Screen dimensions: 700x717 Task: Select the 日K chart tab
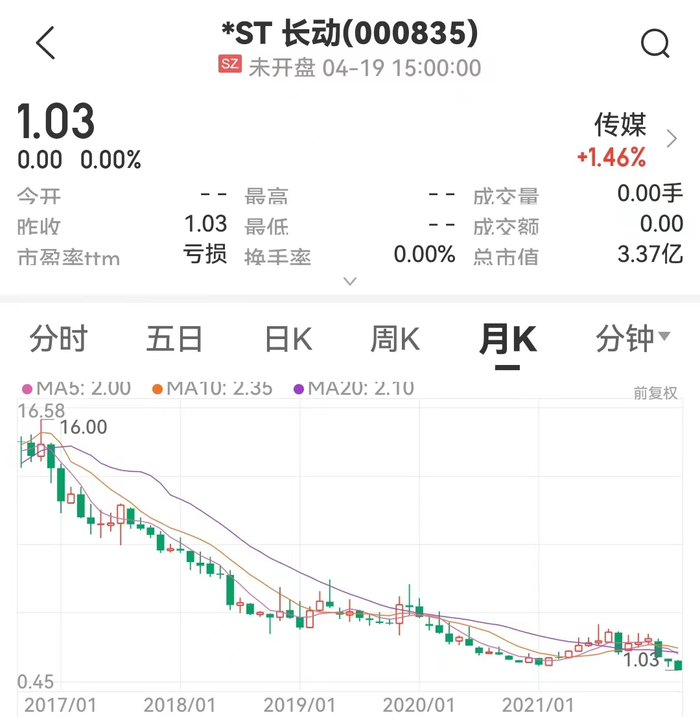click(288, 339)
